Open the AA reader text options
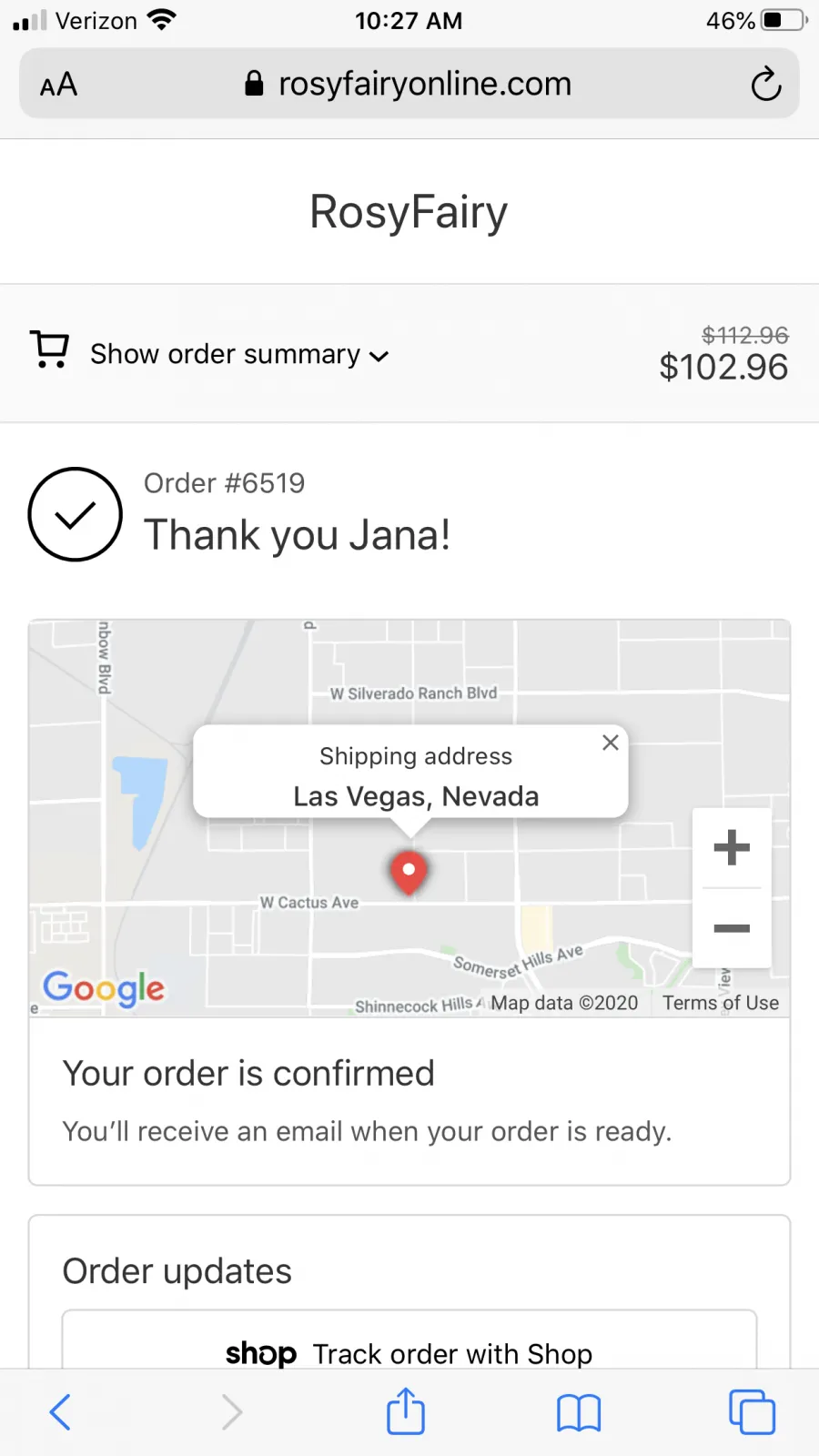This screenshot has height=1456, width=819. click(58, 85)
